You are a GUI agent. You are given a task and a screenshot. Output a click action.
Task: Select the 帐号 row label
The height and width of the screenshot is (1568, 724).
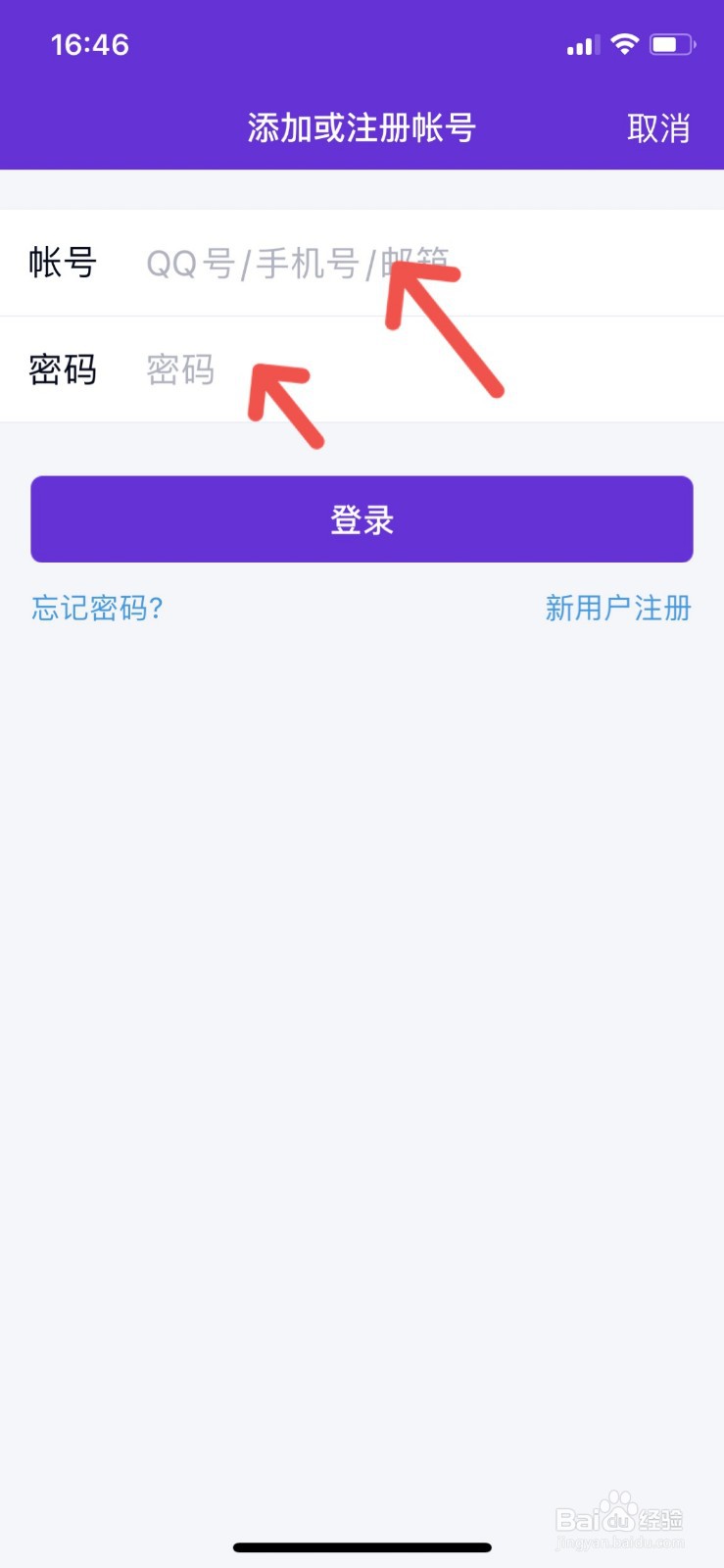click(62, 262)
